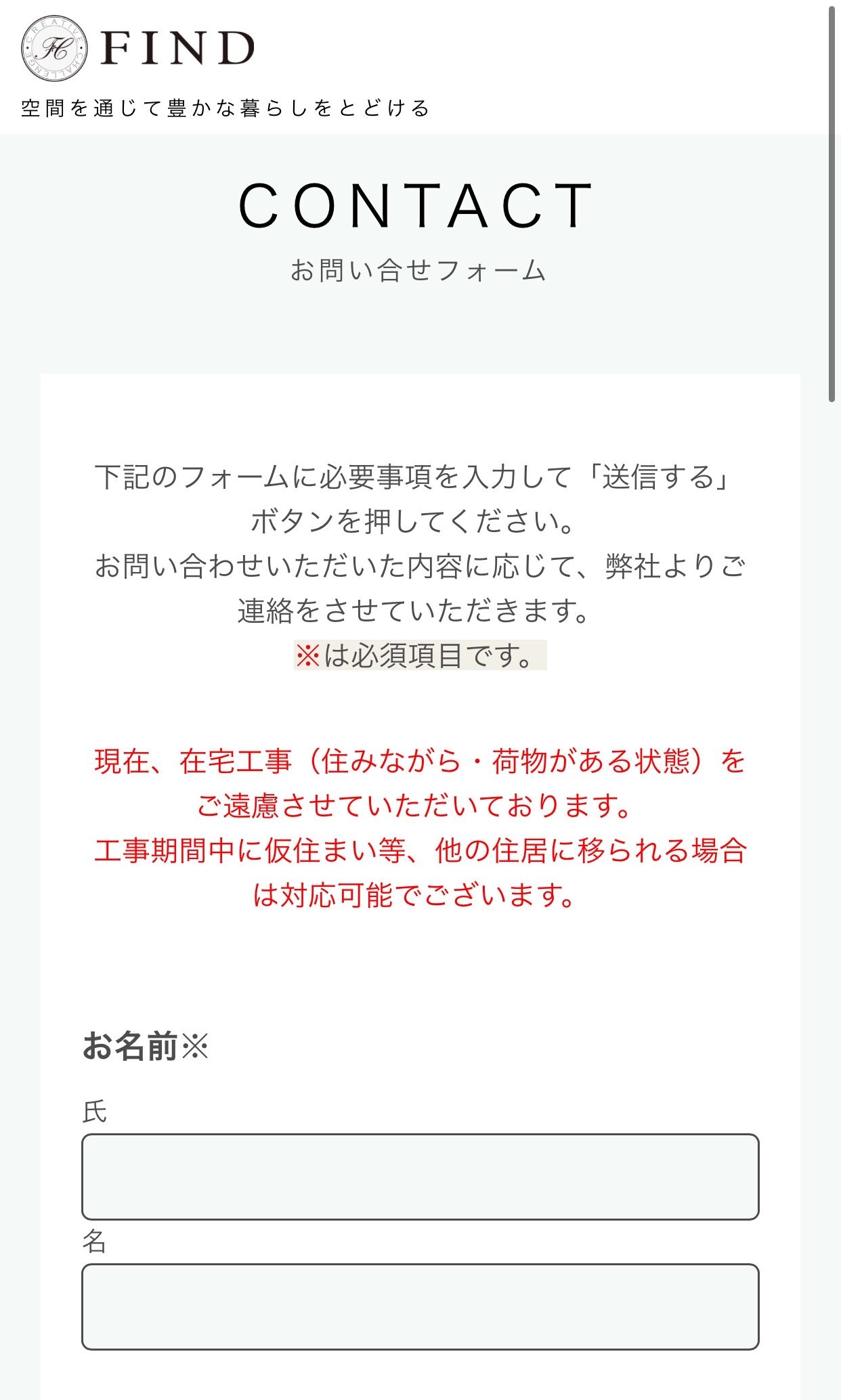Click the FIND wordmark in the header

(179, 49)
